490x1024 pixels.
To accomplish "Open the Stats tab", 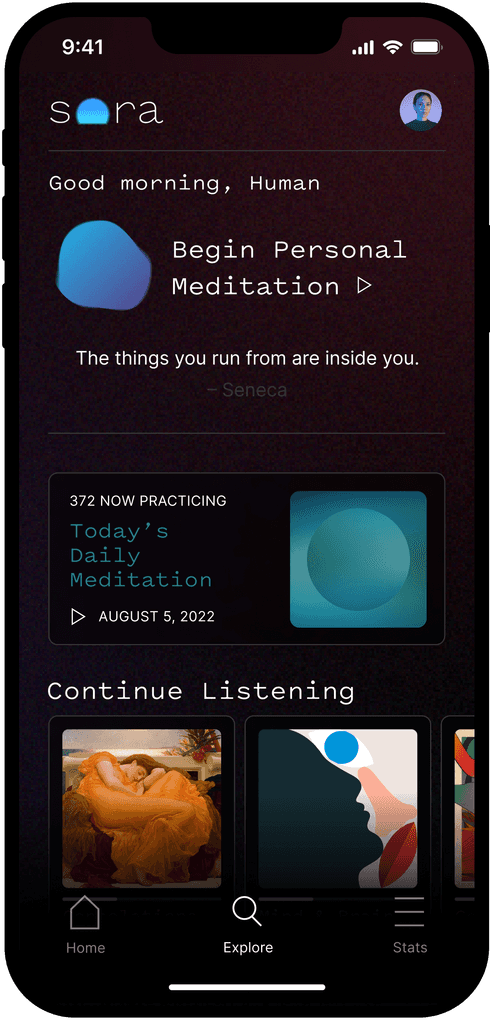I will click(x=410, y=925).
